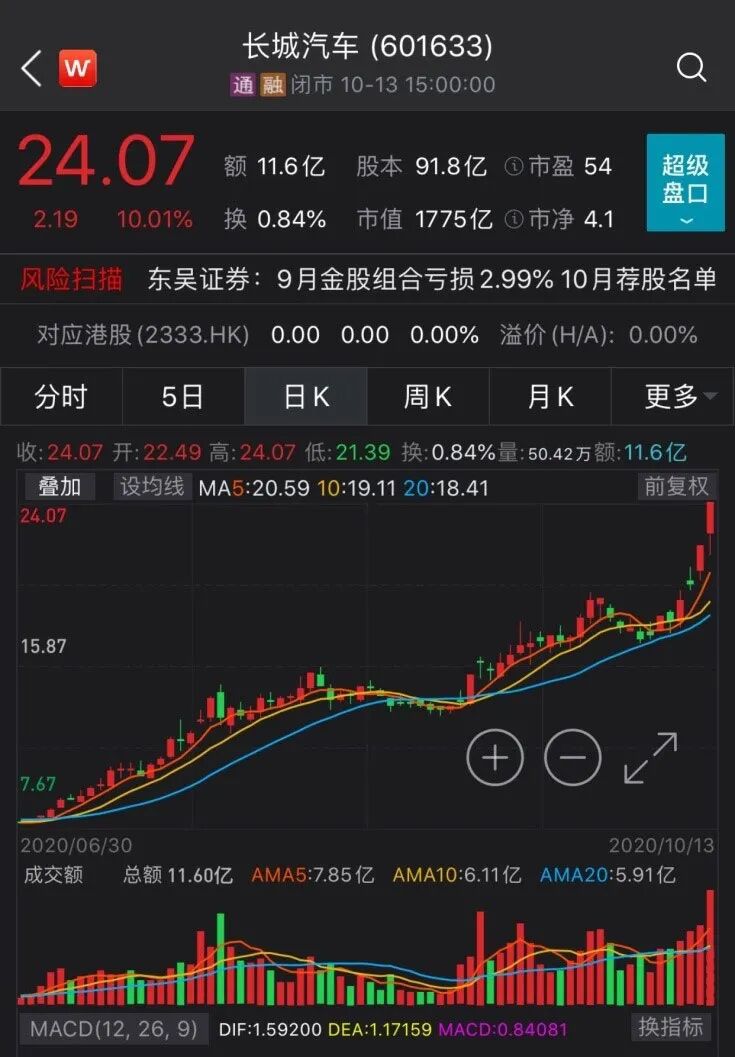Switch to the 周K chart tab

428,397
